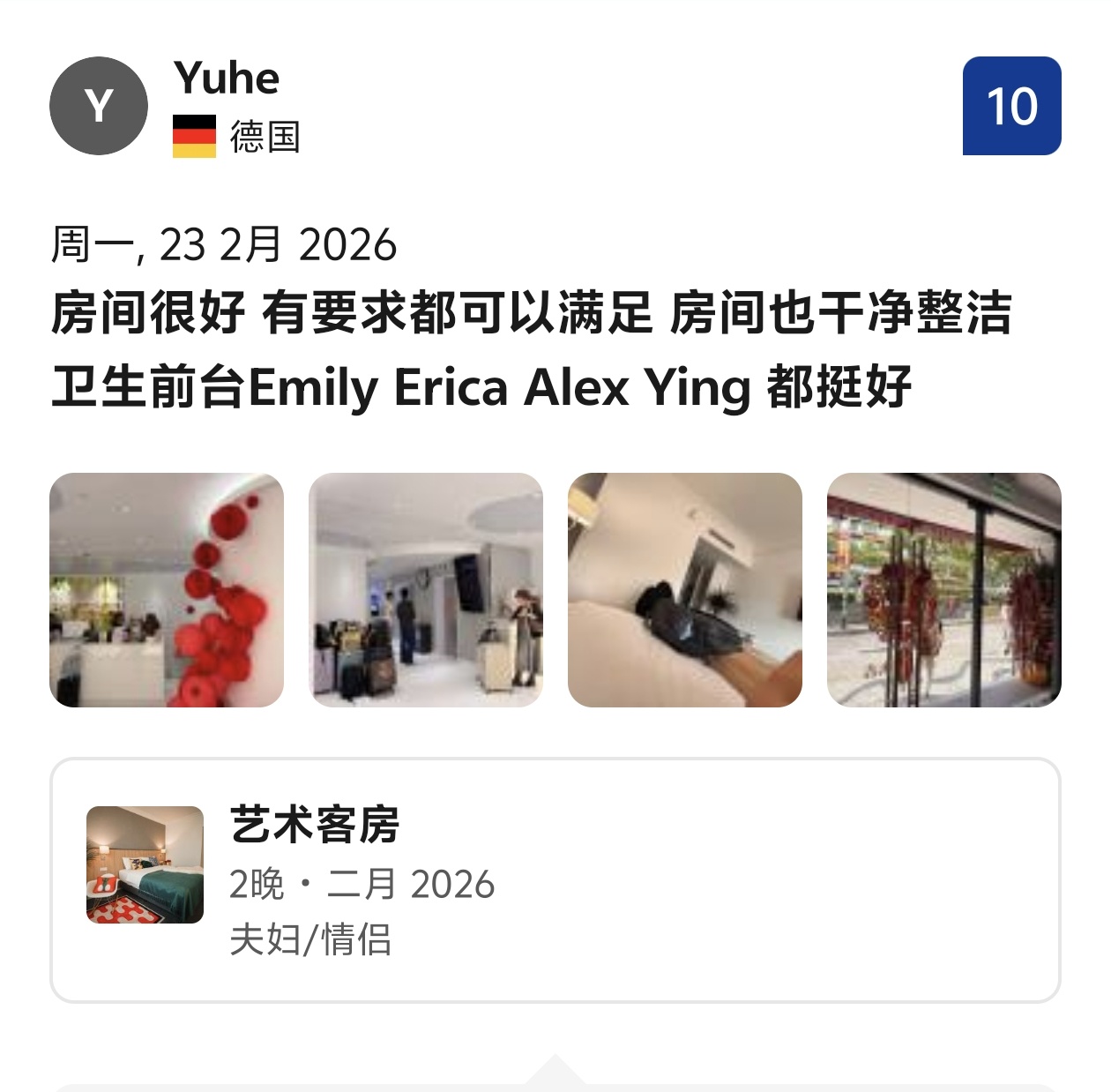The height and width of the screenshot is (1092, 1111).
Task: View the lobby photo with luggage
Action: click(426, 590)
